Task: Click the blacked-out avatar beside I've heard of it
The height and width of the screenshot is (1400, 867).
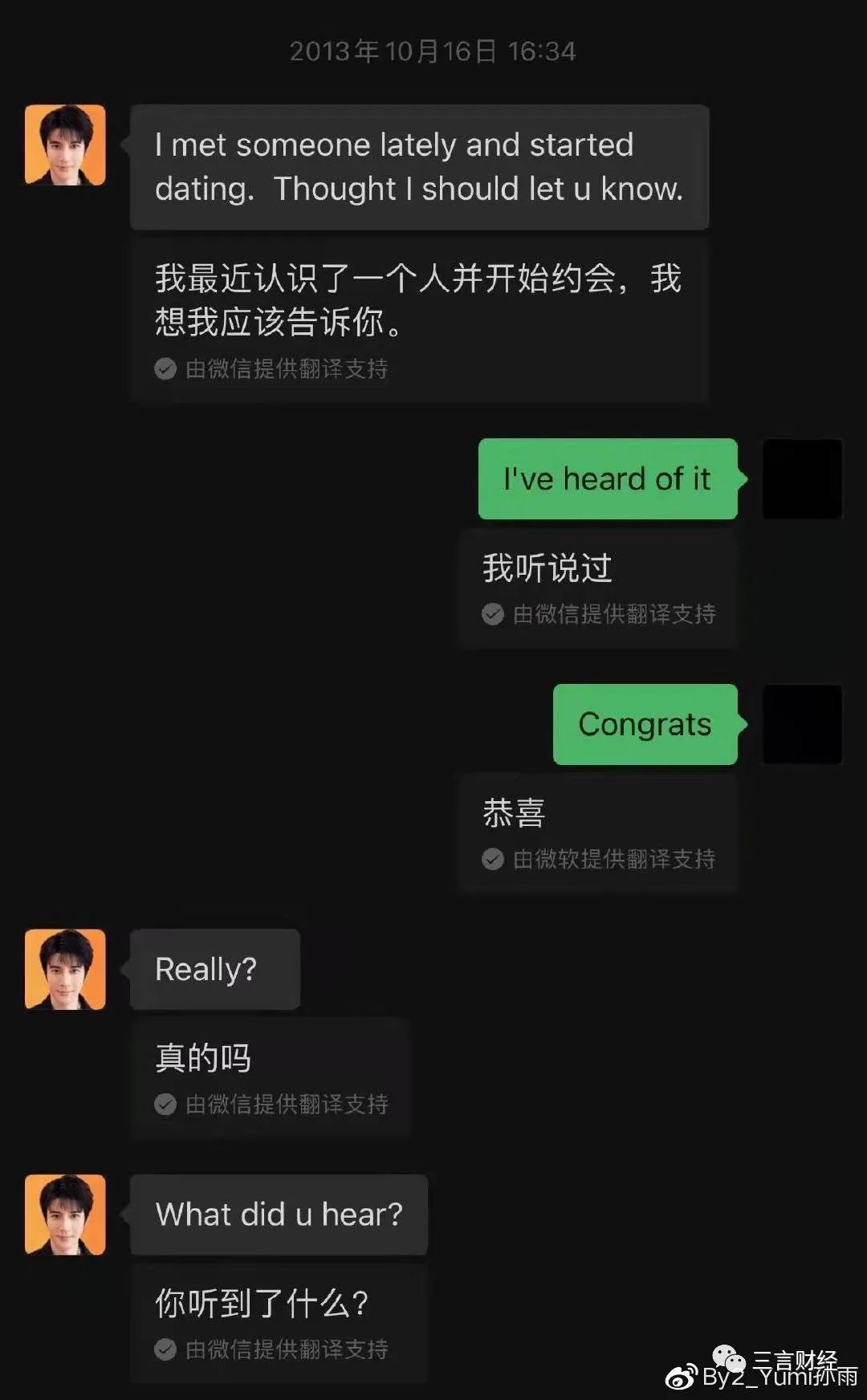Action: (802, 478)
